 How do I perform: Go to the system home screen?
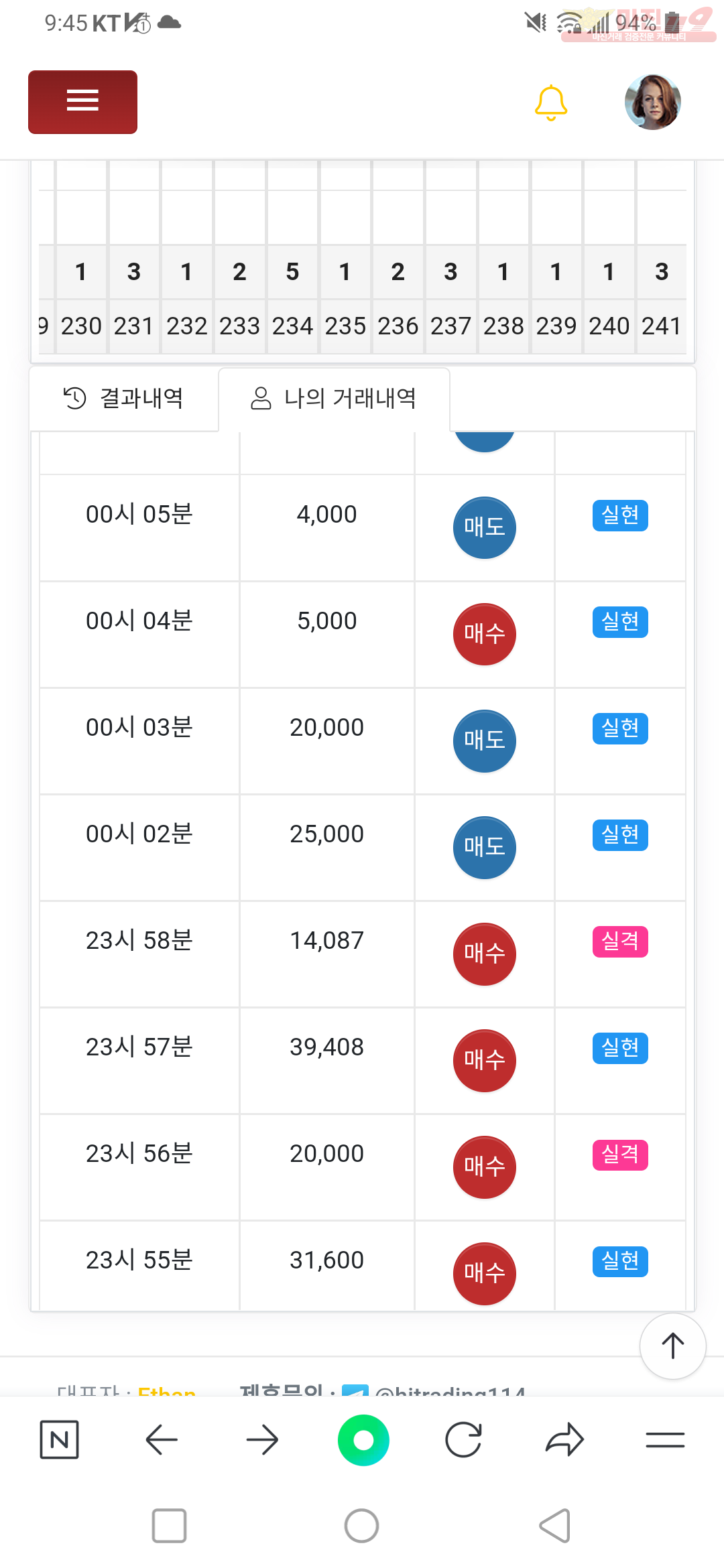tap(361, 1526)
